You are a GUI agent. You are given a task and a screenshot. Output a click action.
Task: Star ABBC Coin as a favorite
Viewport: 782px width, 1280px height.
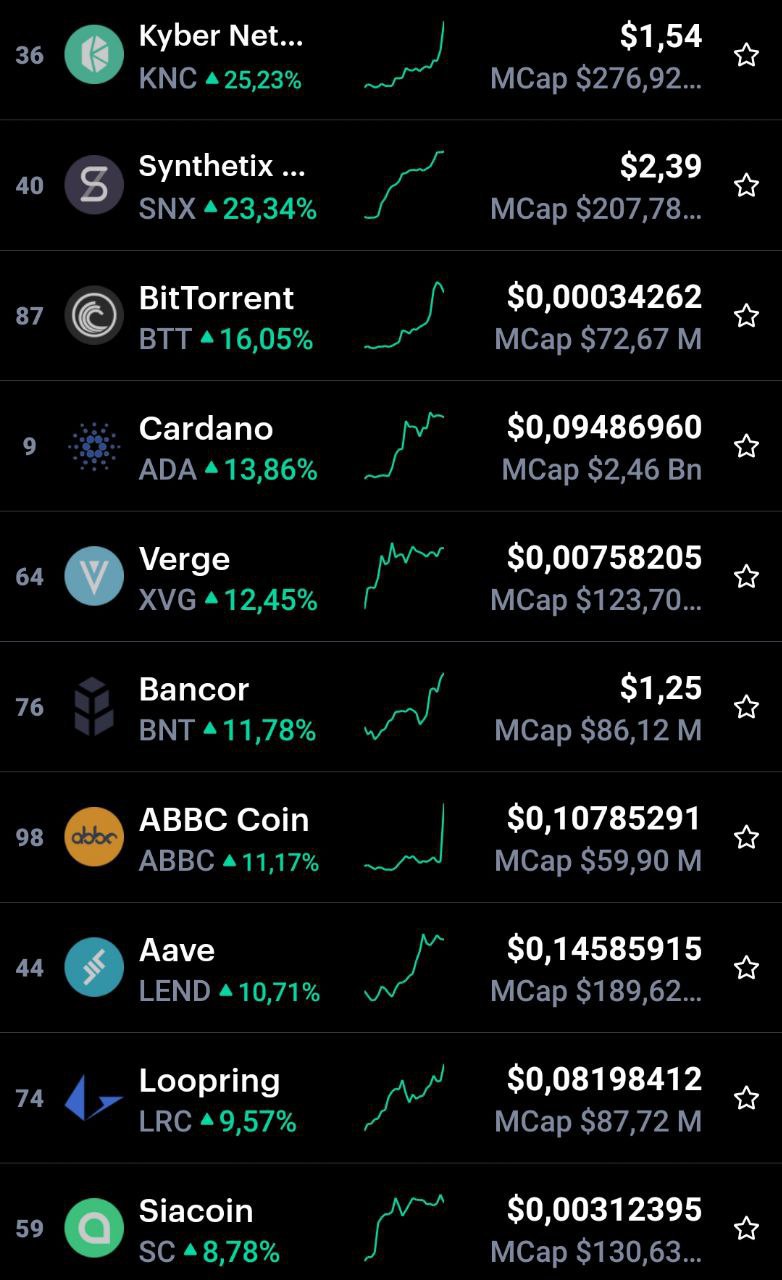pyautogui.click(x=746, y=837)
